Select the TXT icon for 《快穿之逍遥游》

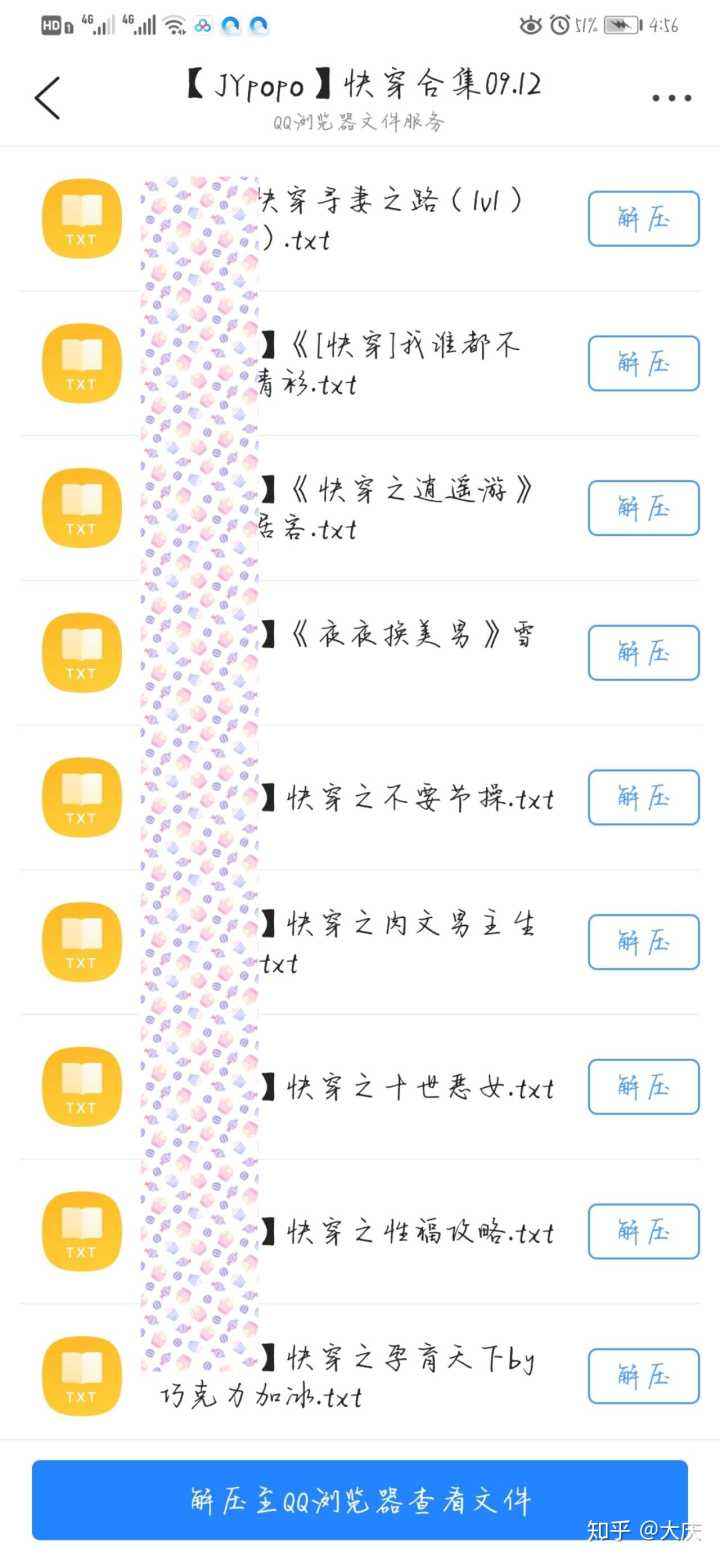80,508
